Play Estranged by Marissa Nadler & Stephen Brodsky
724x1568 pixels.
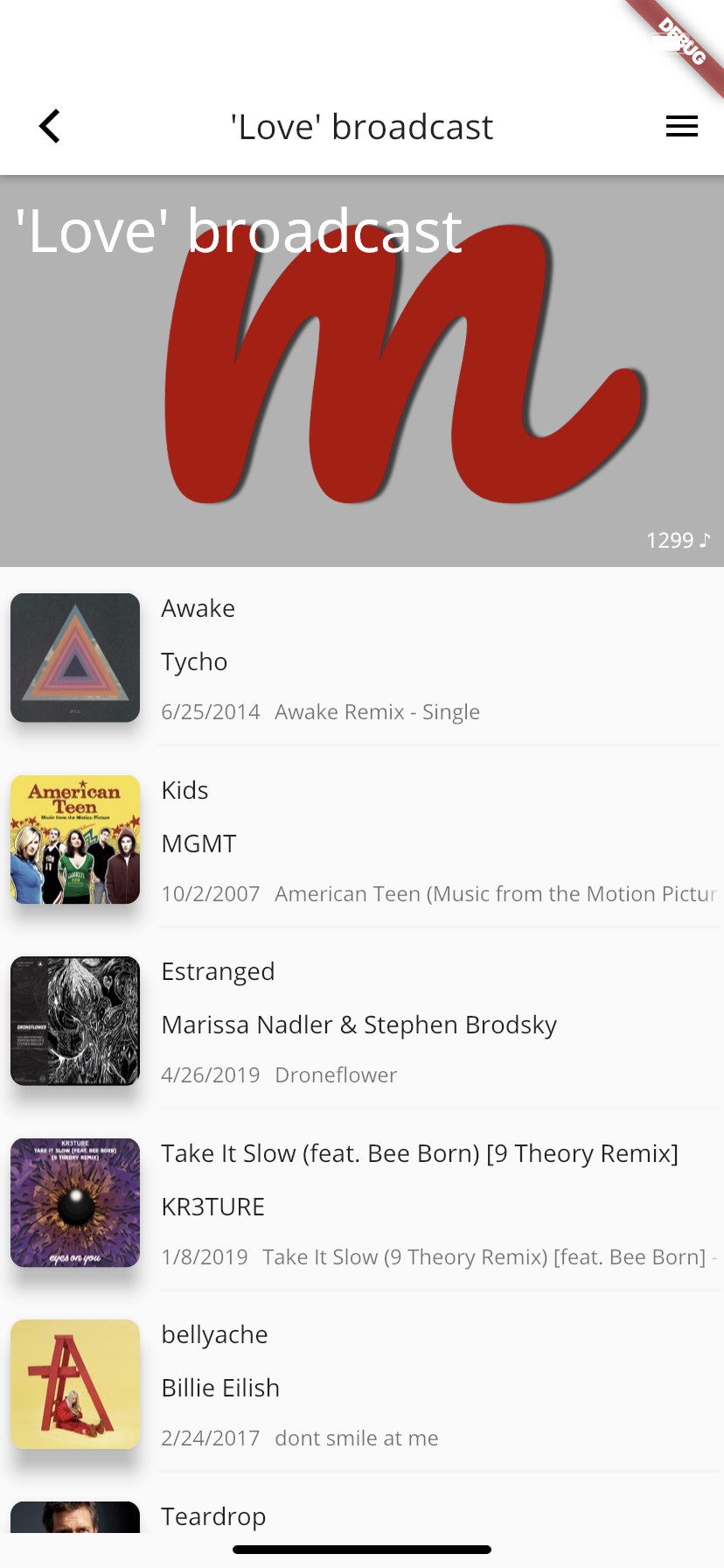tap(362, 1021)
